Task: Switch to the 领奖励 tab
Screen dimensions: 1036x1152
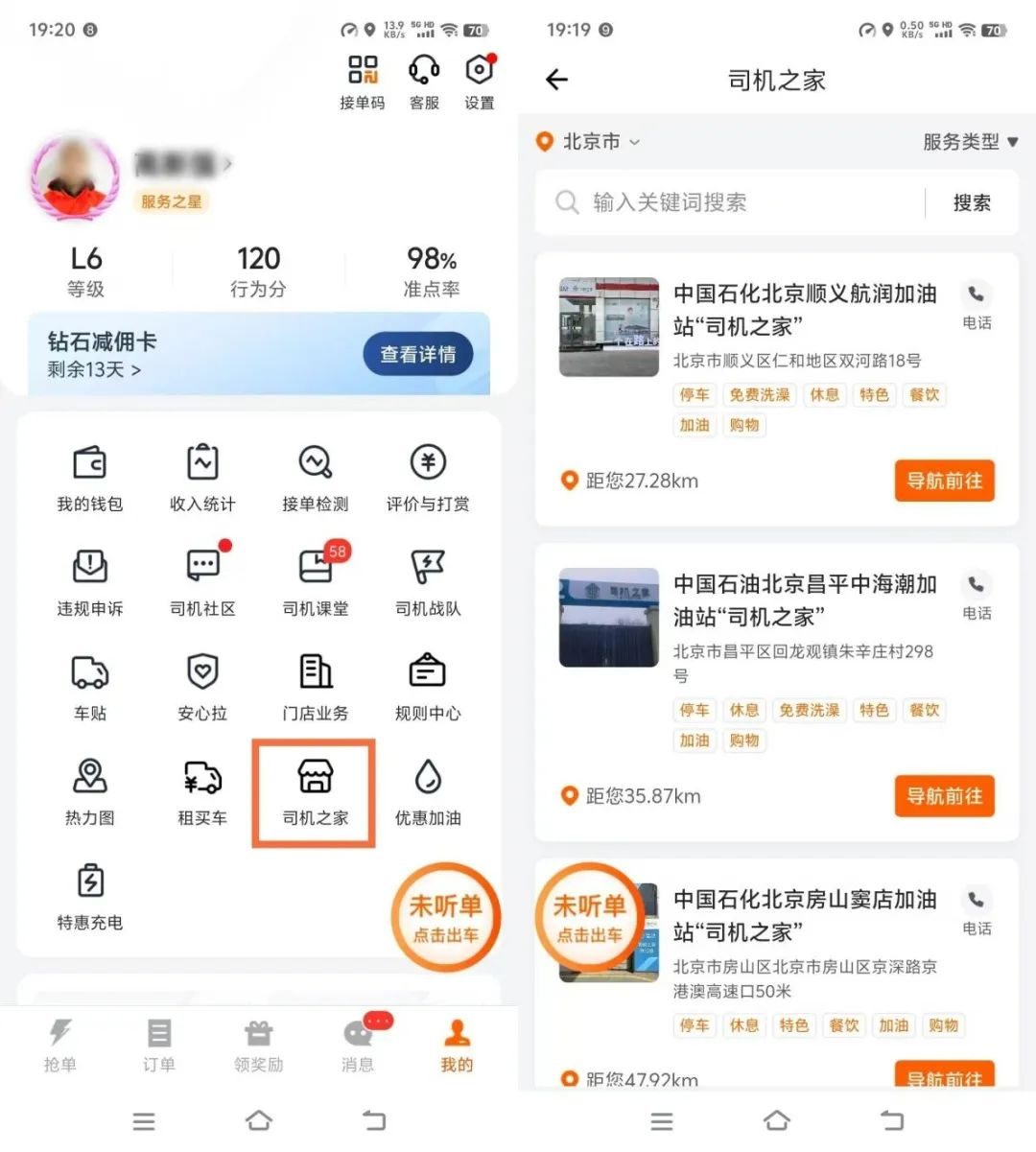Action: (259, 1045)
